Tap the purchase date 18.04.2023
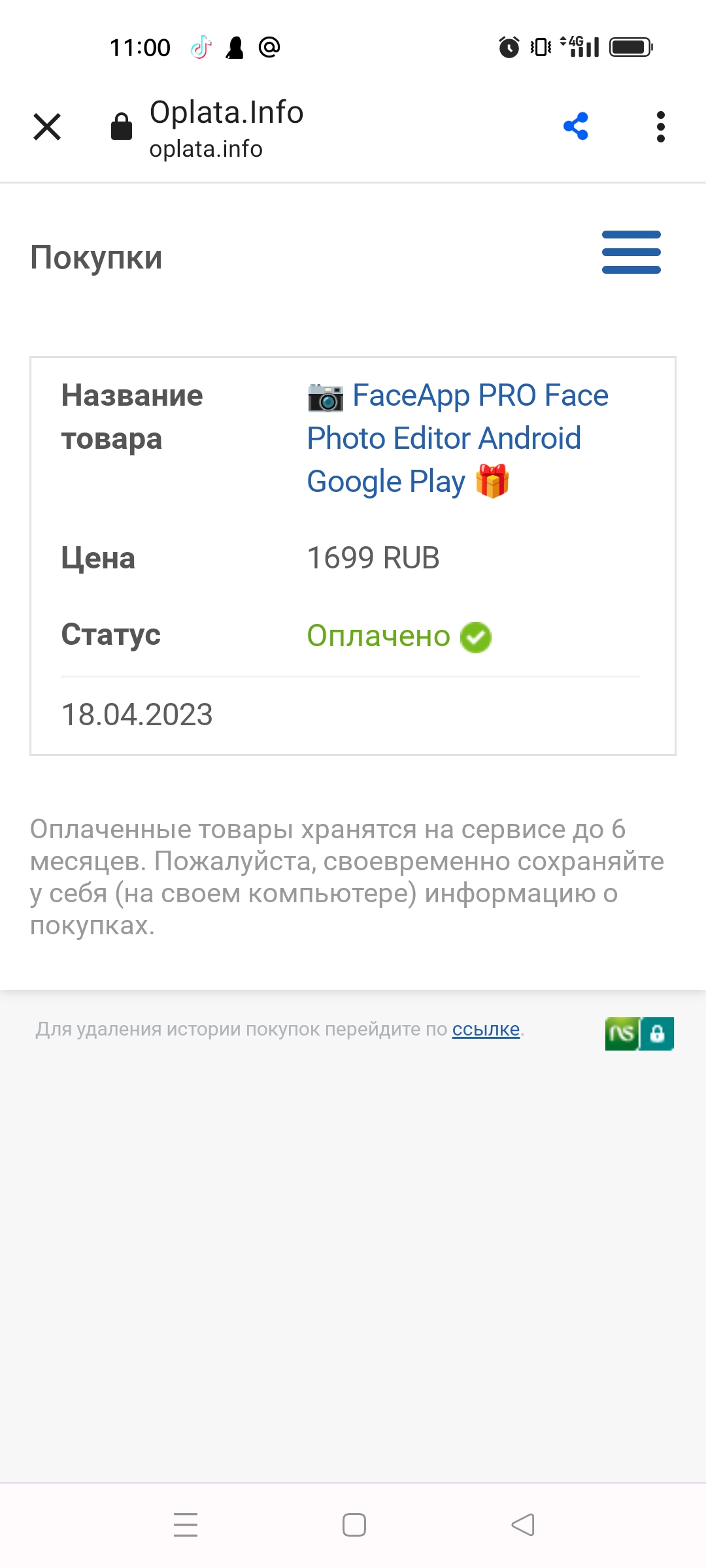Screen dimensions: 706x1568 click(x=136, y=714)
